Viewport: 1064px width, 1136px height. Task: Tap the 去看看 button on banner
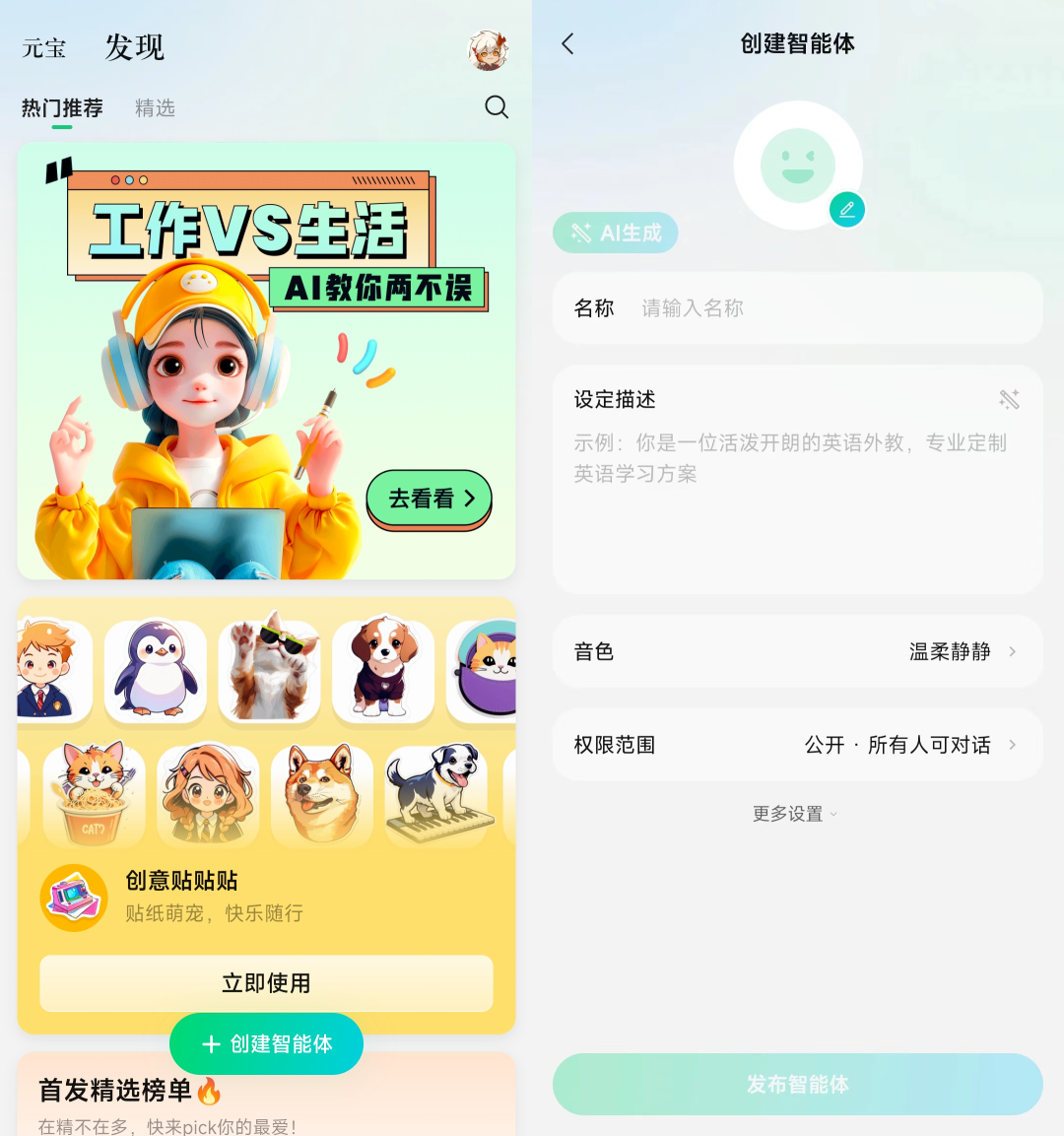tap(429, 499)
